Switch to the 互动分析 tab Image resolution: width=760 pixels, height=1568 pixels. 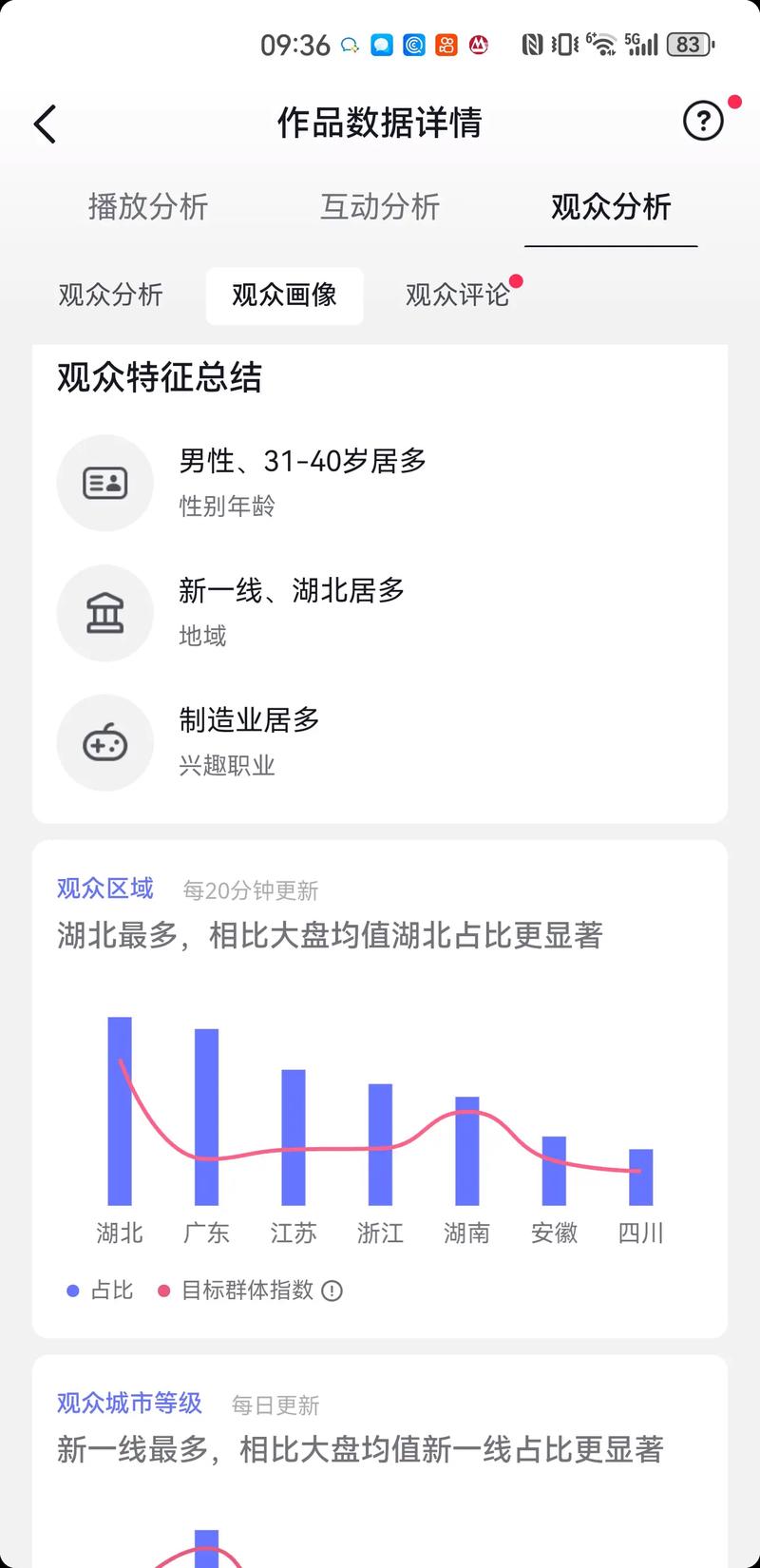380,206
